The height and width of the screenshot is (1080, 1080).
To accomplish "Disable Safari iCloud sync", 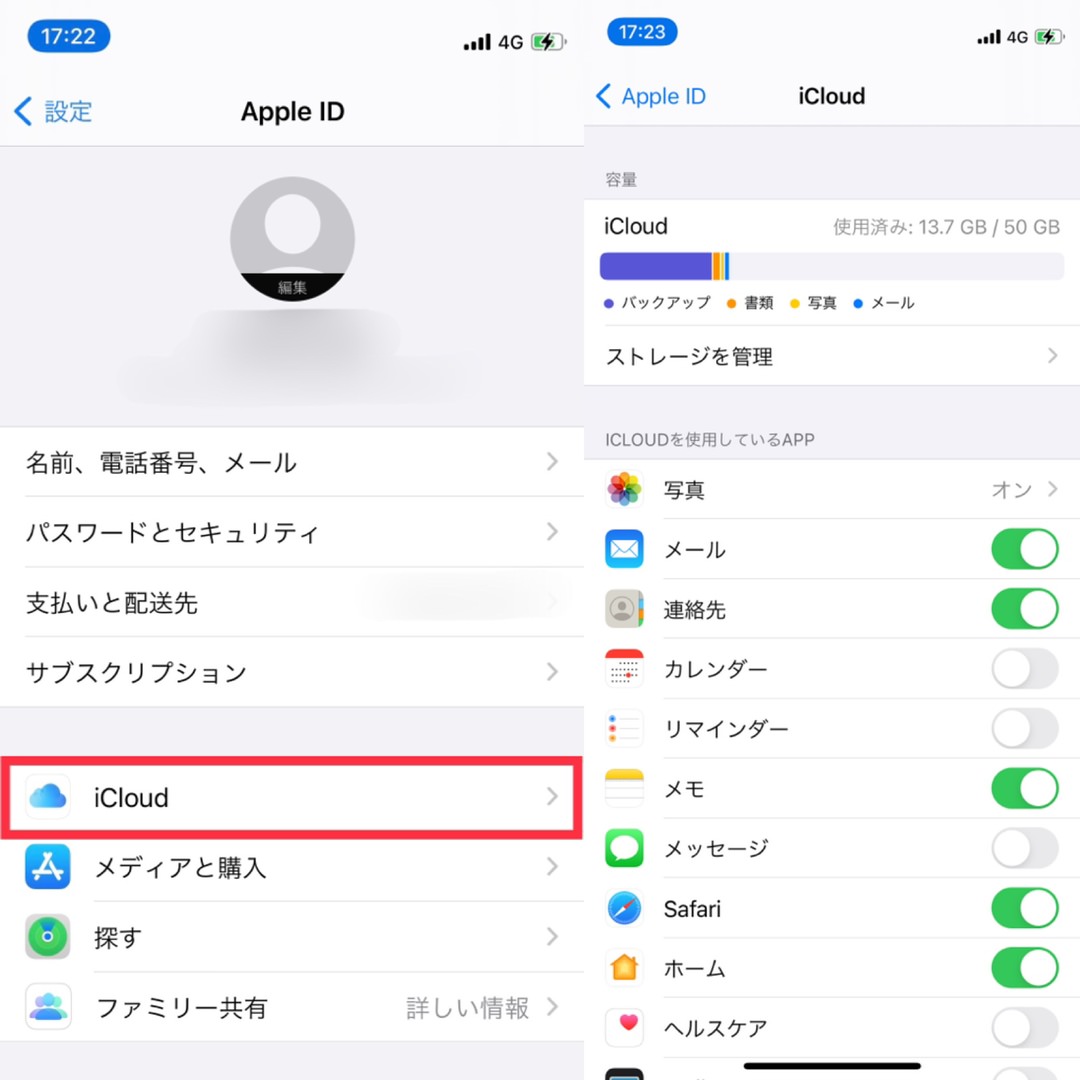I will tap(1024, 909).
